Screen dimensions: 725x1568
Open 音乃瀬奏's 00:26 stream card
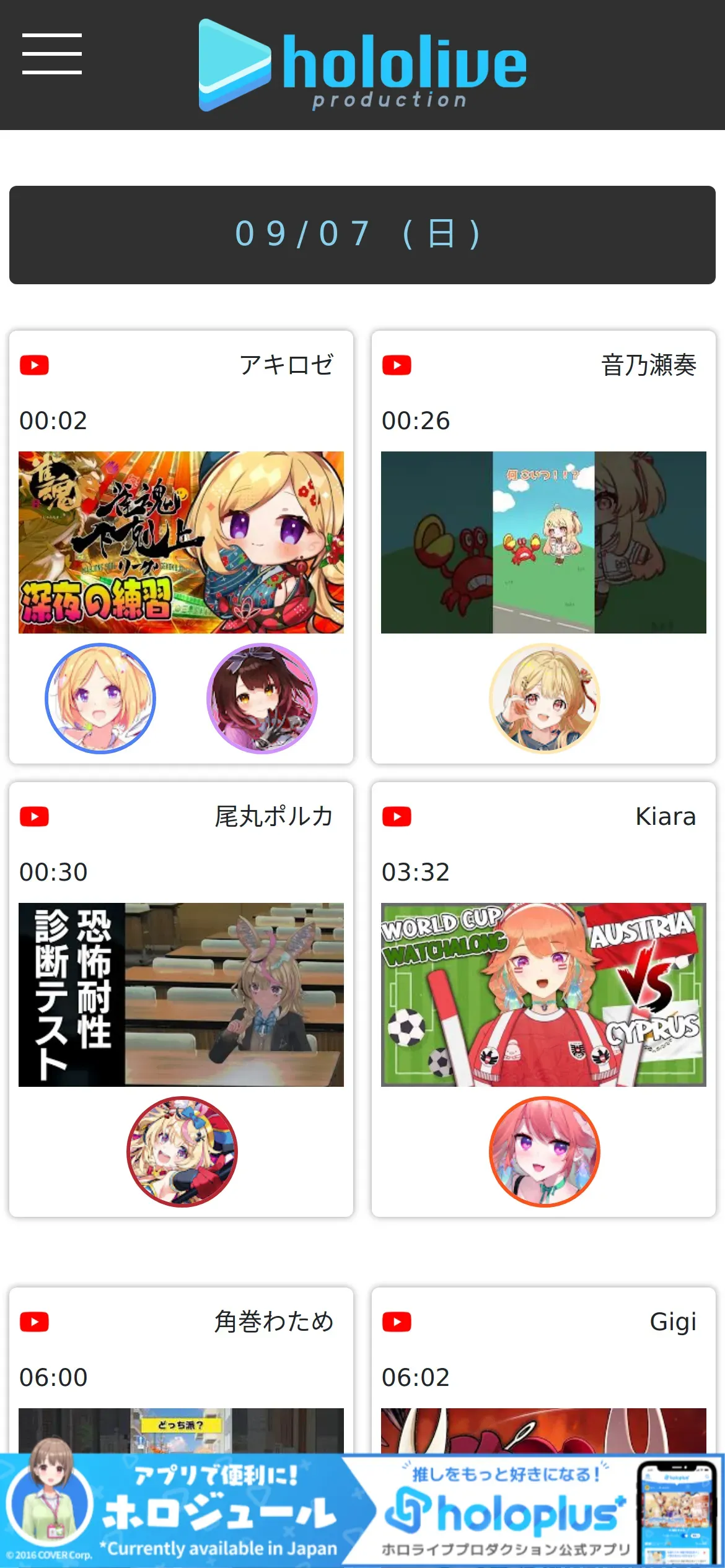(x=543, y=542)
